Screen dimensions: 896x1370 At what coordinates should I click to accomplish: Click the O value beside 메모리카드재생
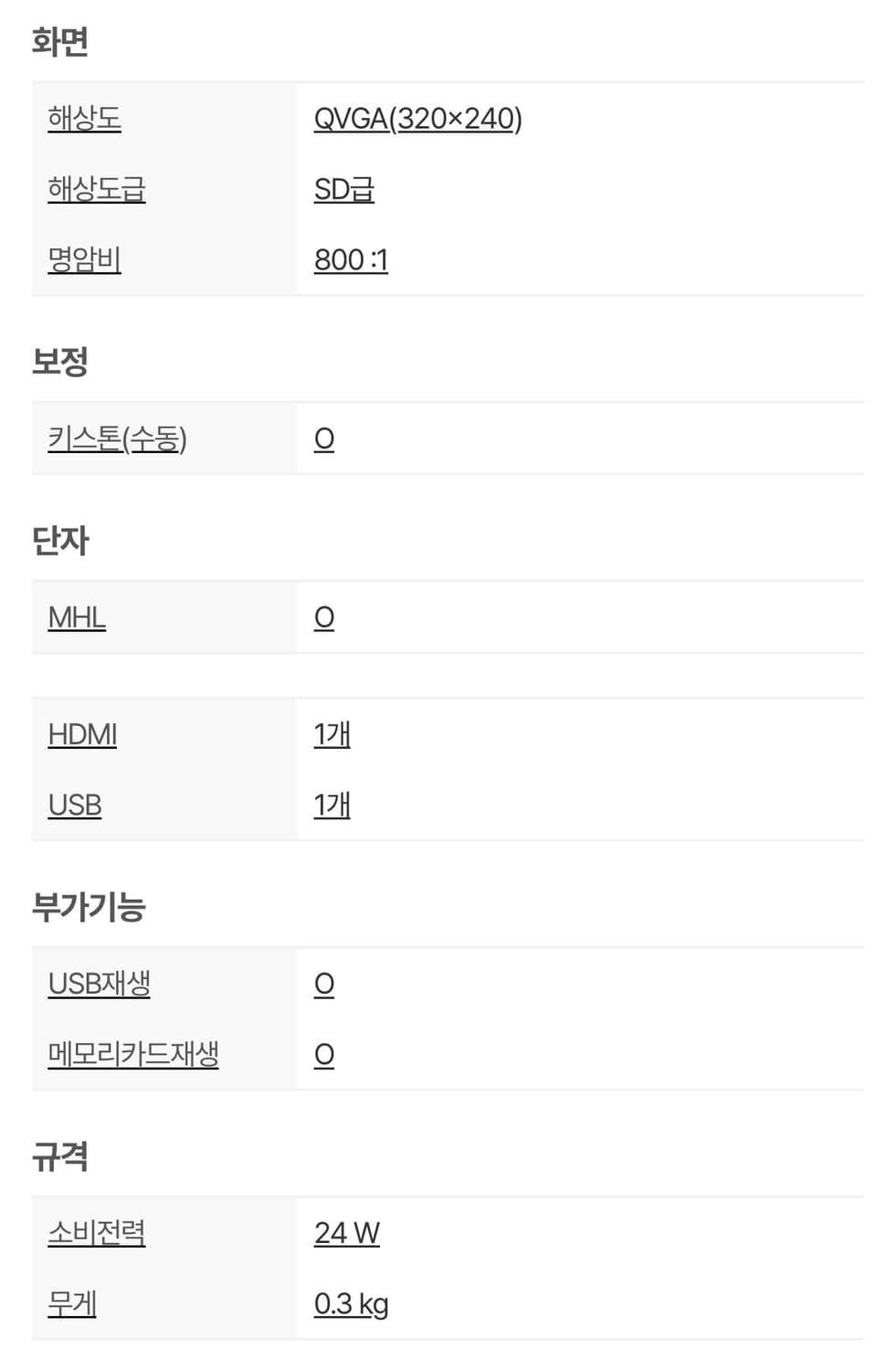(x=324, y=1052)
